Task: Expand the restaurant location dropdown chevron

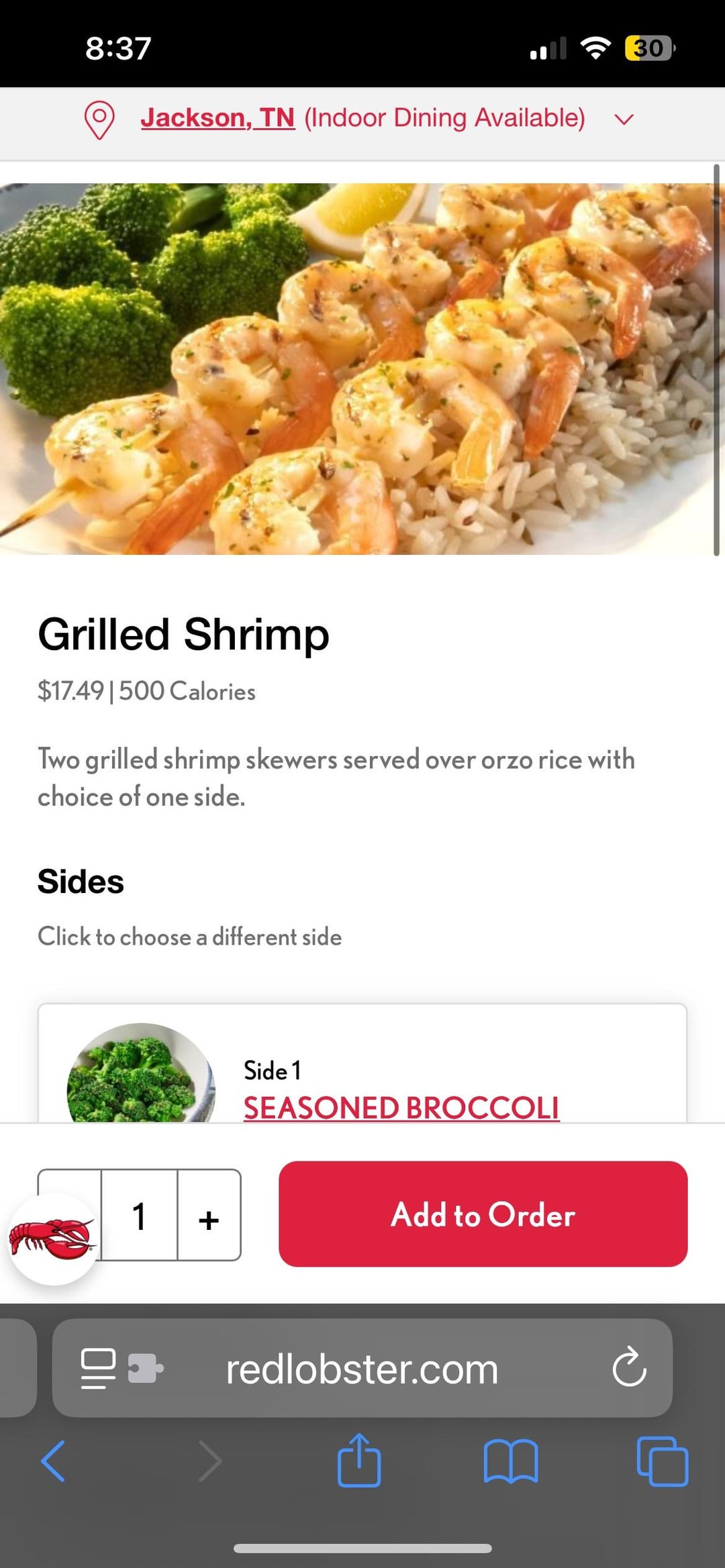Action: coord(624,119)
